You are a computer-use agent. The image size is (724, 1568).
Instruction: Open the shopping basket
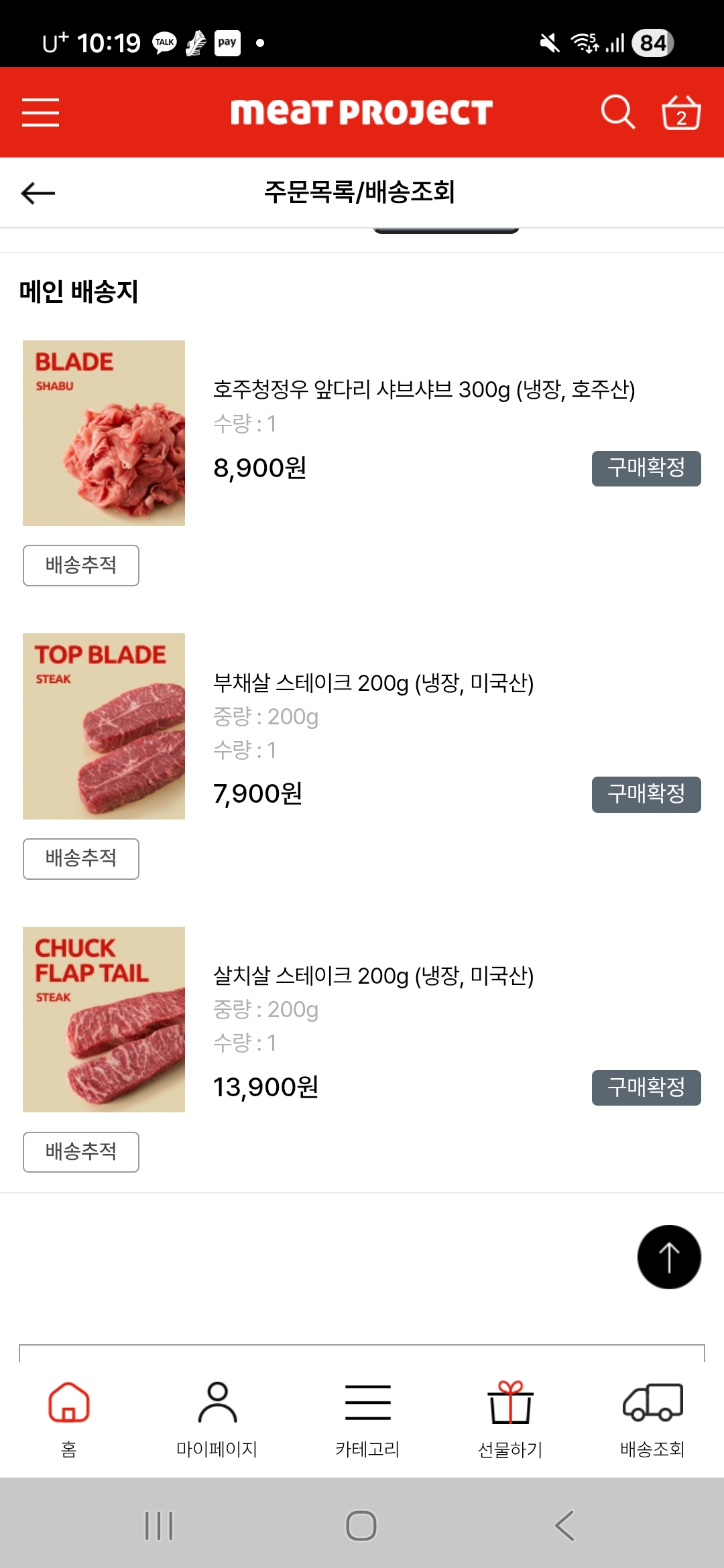[x=681, y=112]
